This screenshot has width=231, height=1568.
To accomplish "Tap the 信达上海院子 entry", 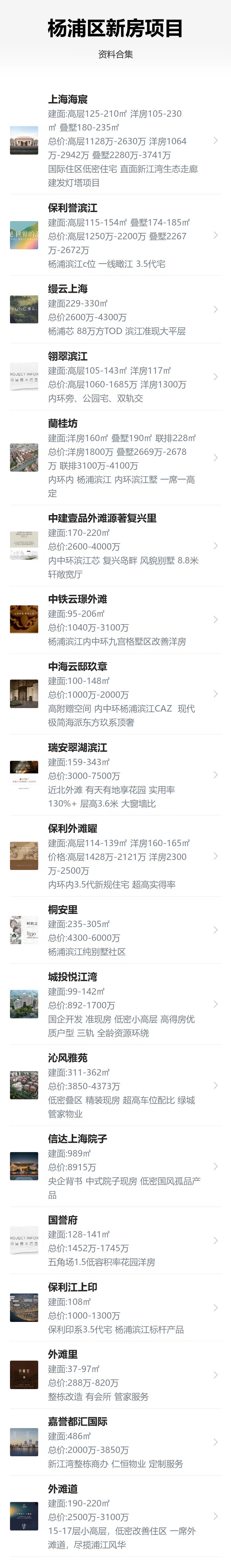I will pos(115,1167).
